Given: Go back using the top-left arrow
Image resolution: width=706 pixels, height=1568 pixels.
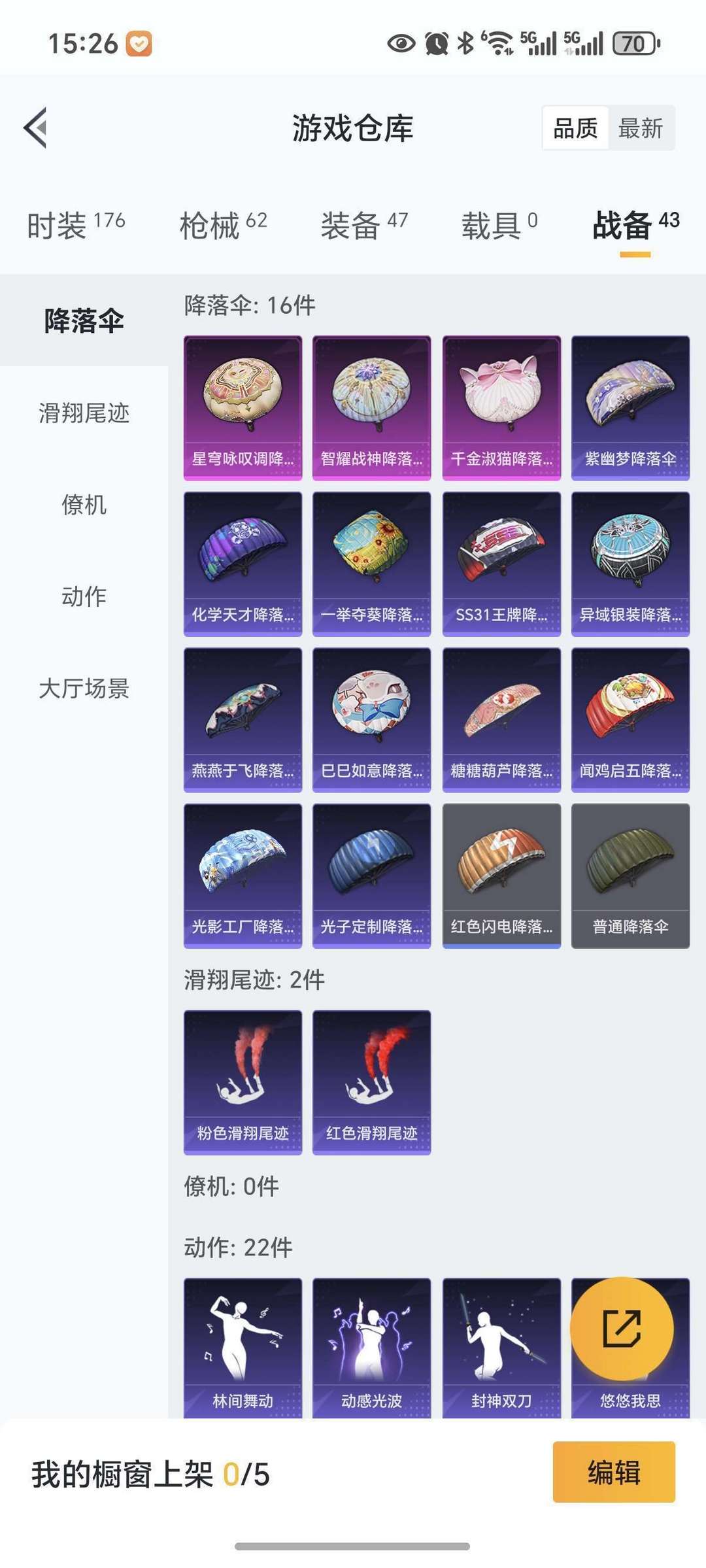Looking at the screenshot, I should [x=35, y=128].
